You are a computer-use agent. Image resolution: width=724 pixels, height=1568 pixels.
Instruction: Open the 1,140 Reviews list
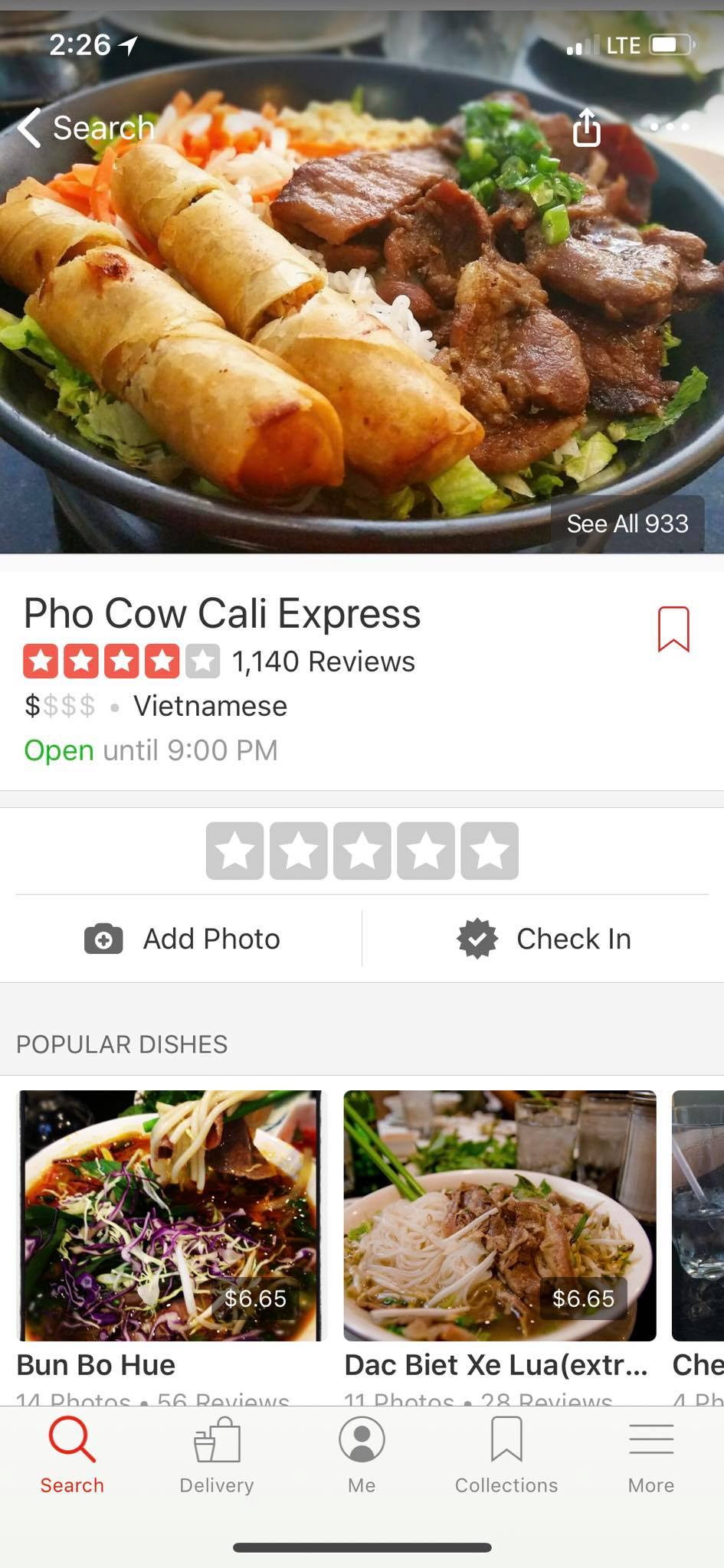[x=323, y=661]
